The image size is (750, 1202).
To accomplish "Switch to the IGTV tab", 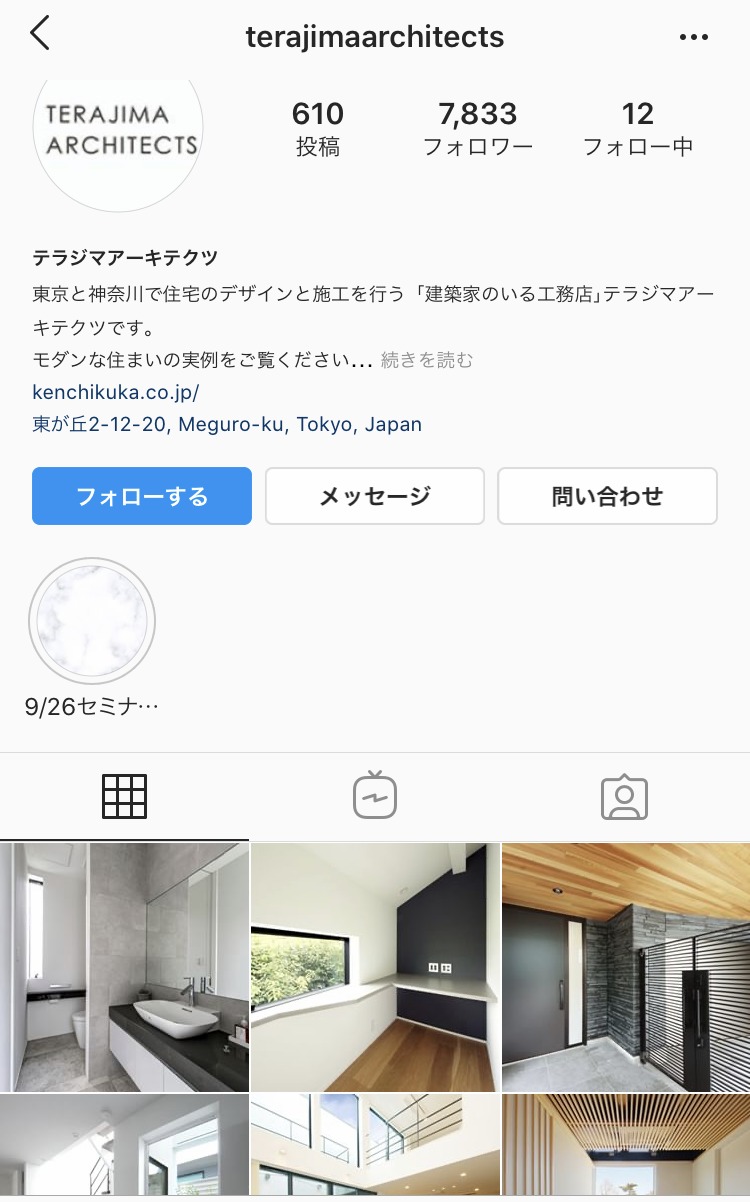I will point(375,797).
